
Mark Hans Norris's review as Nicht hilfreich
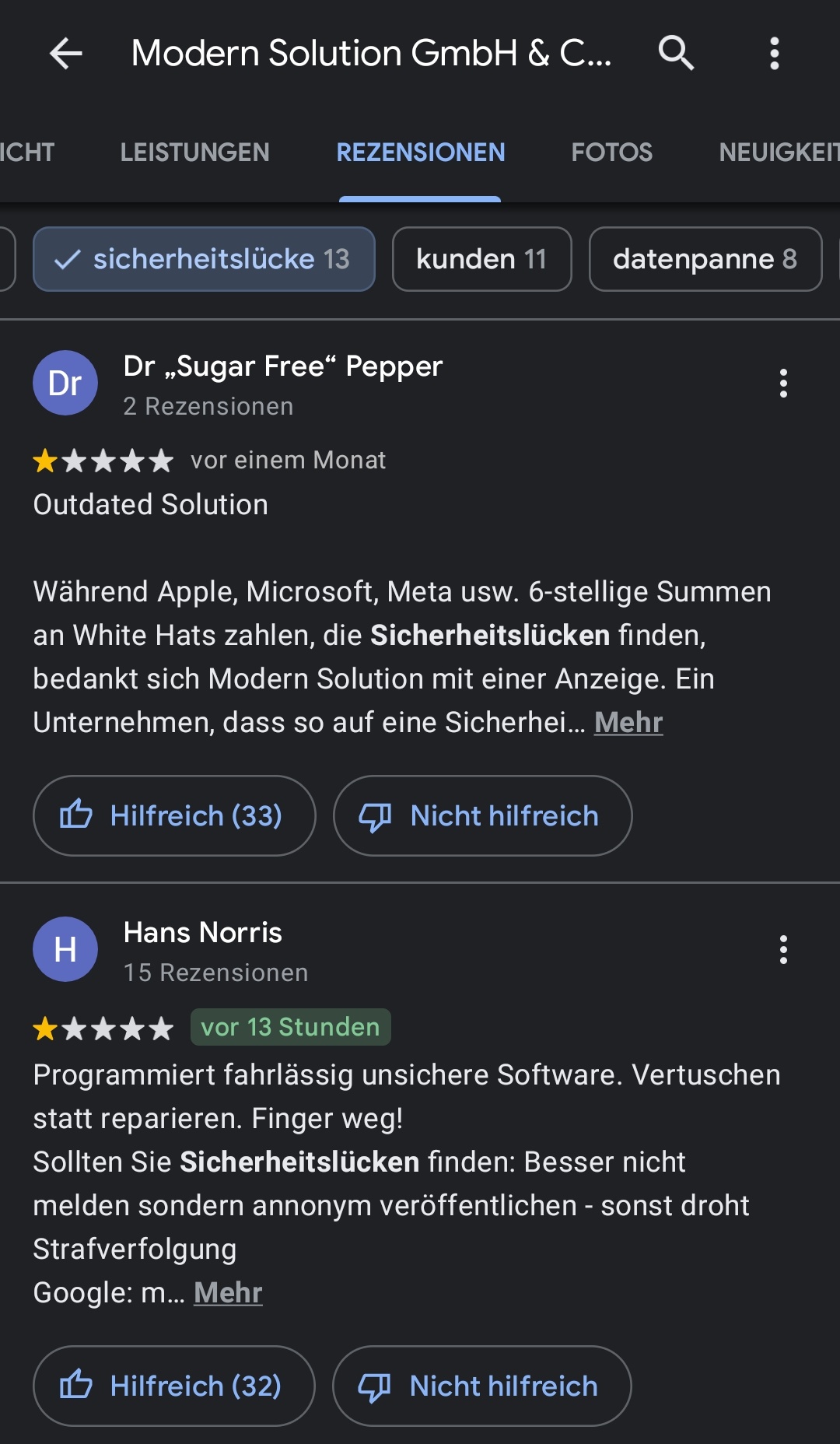tap(481, 1386)
